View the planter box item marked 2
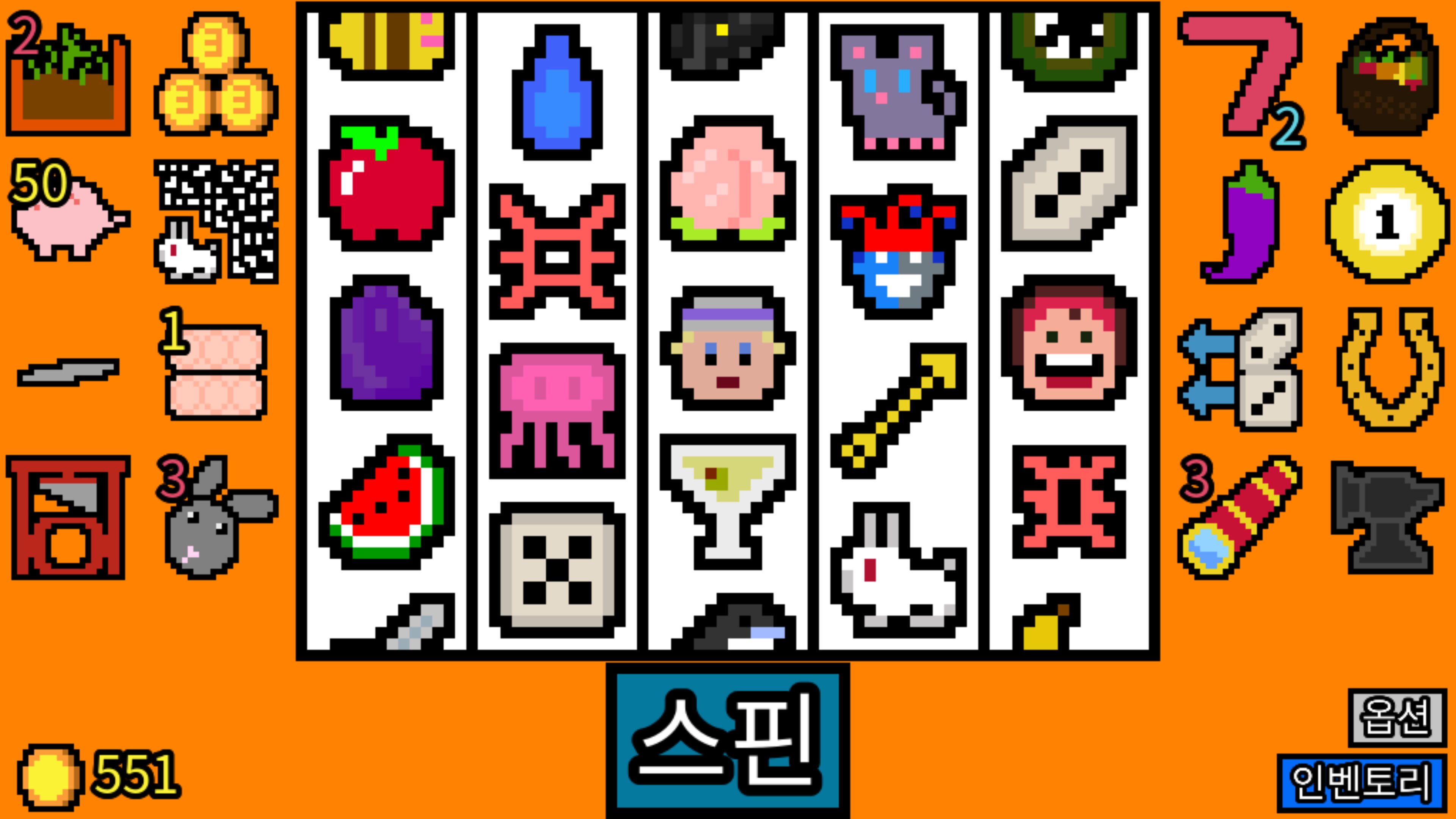The width and height of the screenshot is (1456, 819). [68, 76]
